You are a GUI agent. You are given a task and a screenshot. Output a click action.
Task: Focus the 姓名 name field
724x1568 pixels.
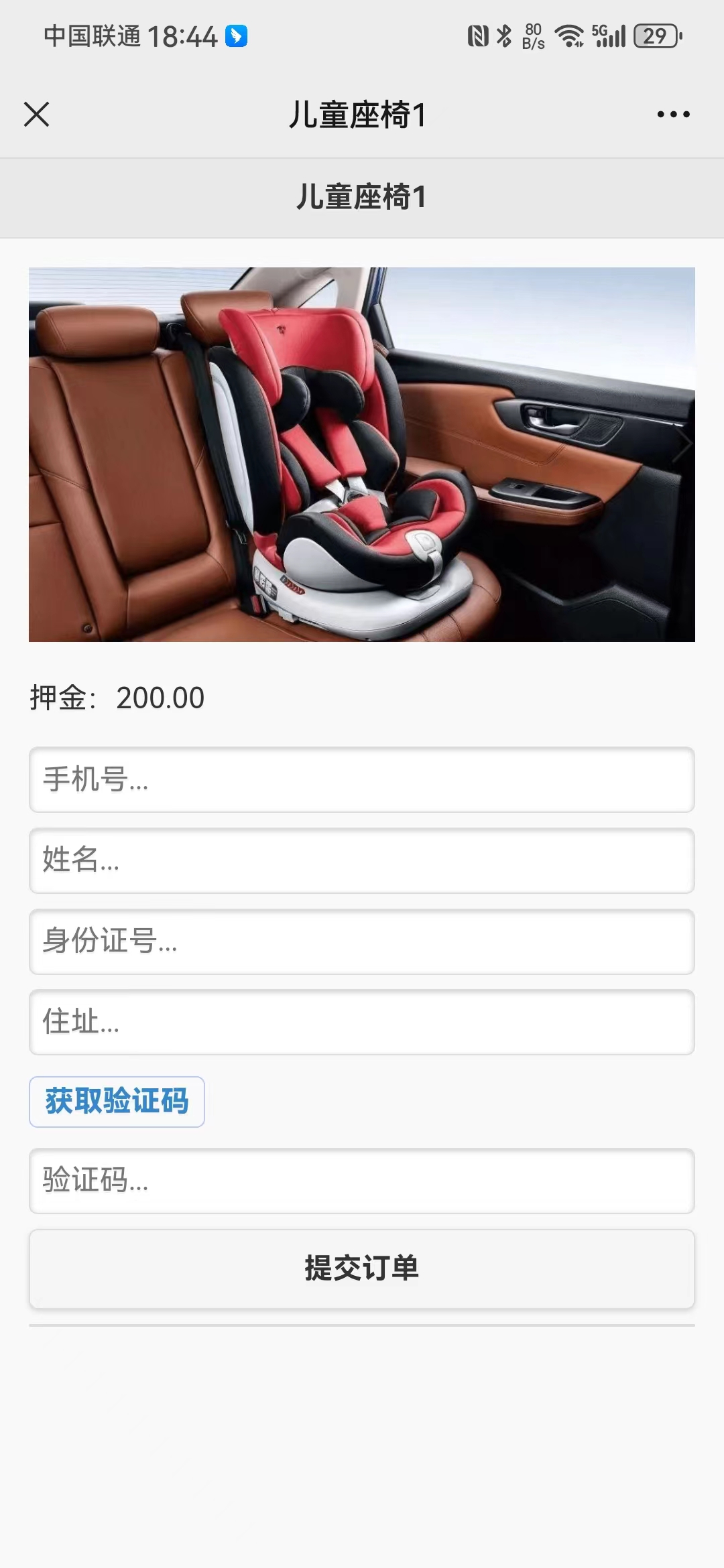(362, 860)
